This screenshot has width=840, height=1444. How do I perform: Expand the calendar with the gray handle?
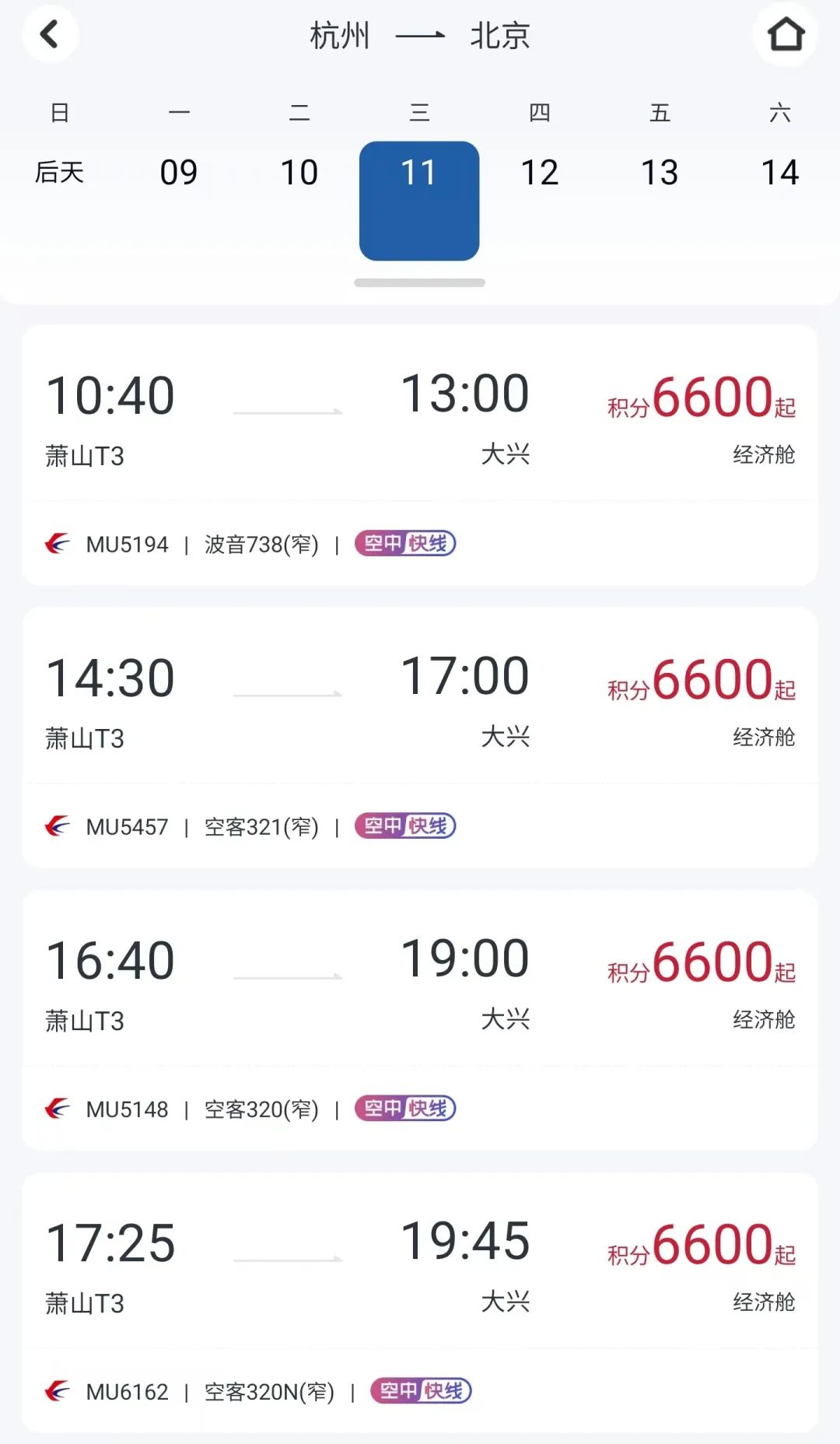[x=419, y=282]
